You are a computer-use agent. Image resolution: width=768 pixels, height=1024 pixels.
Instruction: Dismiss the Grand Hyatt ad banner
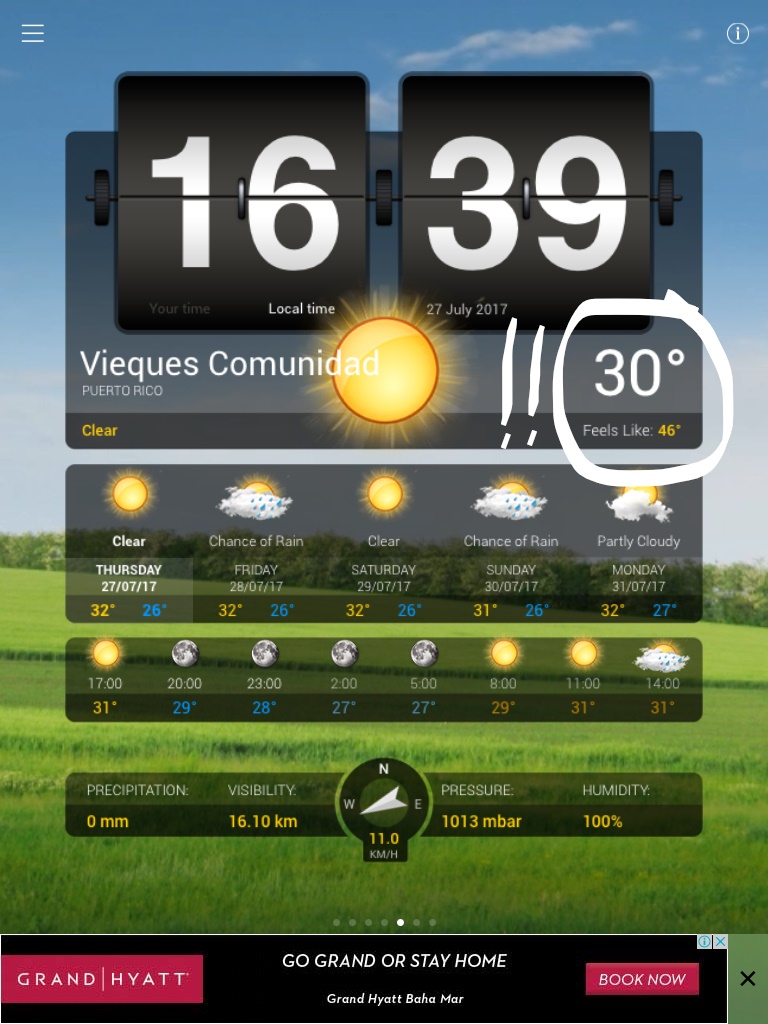coord(747,979)
